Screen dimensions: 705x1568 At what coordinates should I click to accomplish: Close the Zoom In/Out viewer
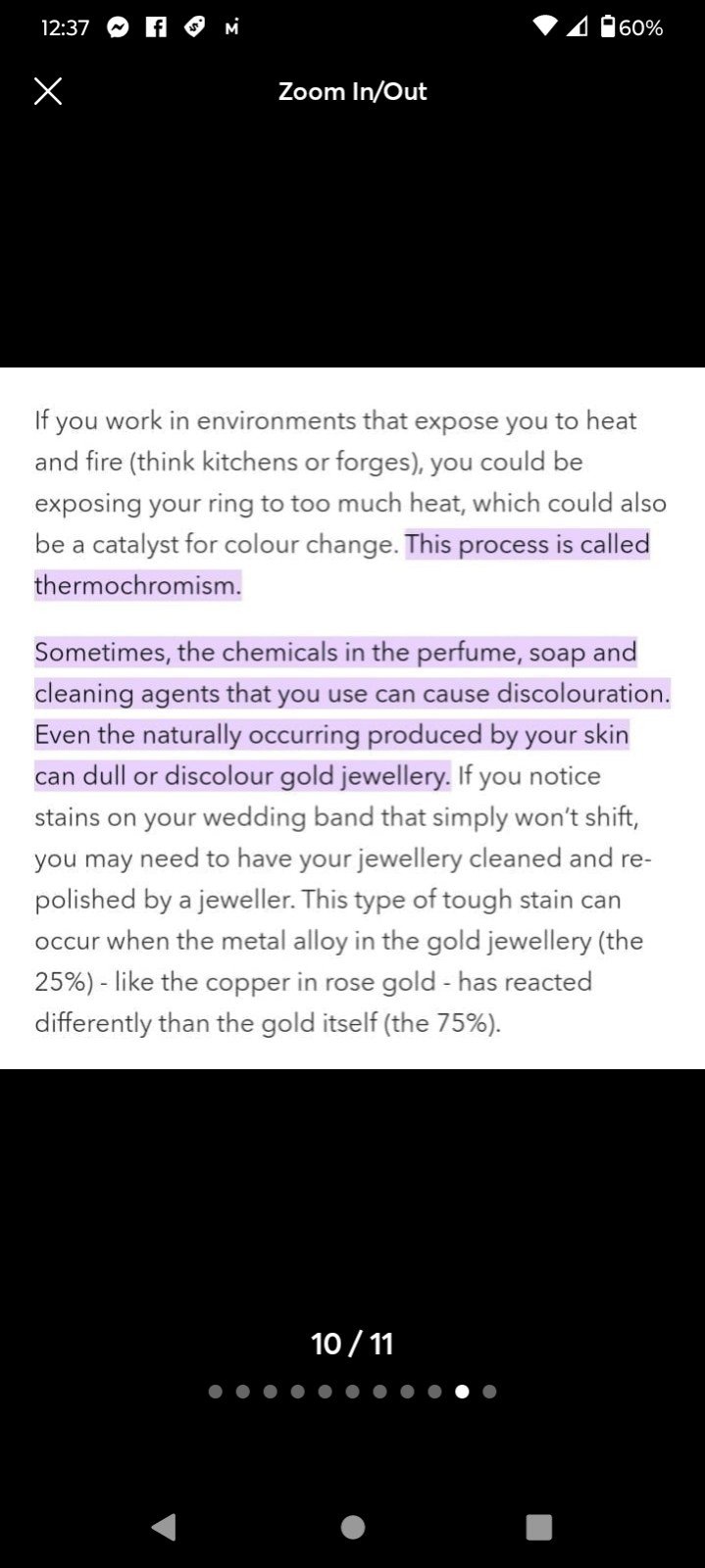click(x=48, y=91)
